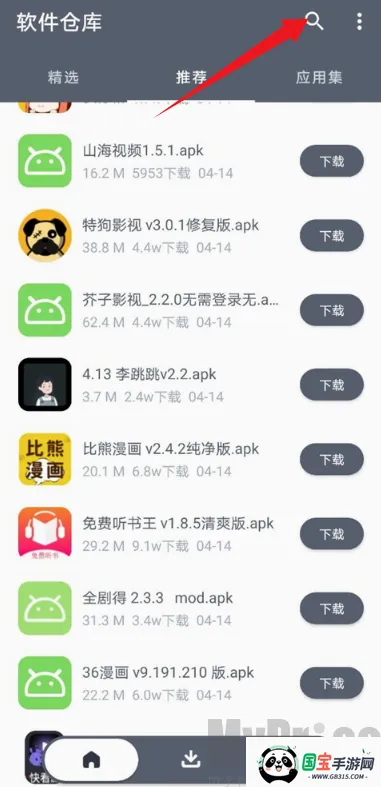Screen dimensions: 381x787
Task: Select the 推荐 tab
Action: tap(191, 77)
